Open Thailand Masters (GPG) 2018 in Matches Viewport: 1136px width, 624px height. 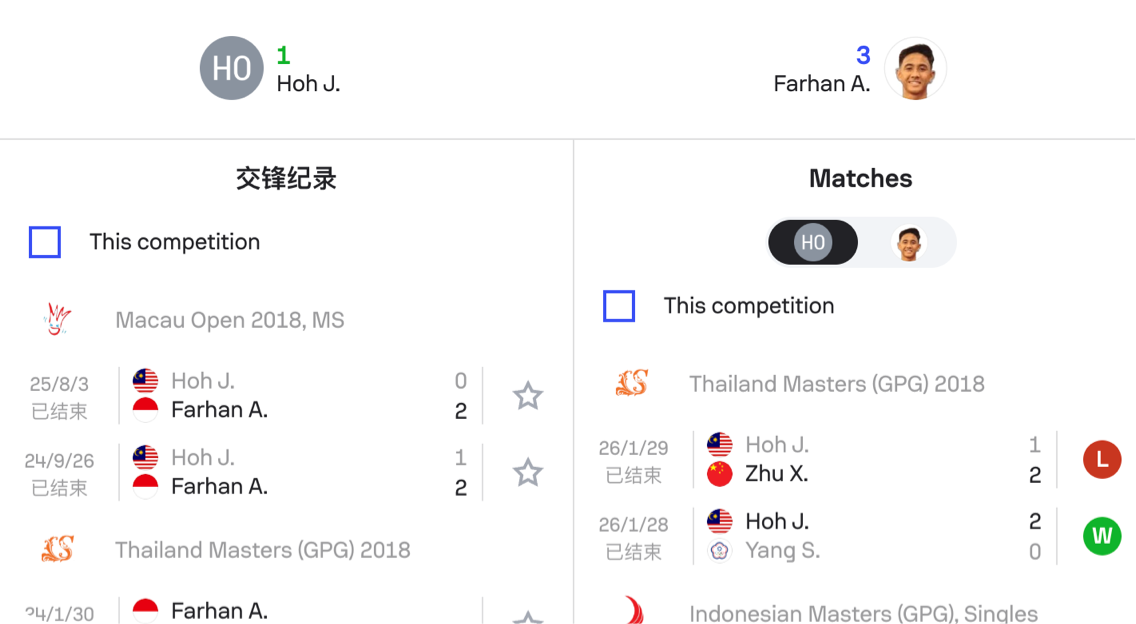[836, 384]
